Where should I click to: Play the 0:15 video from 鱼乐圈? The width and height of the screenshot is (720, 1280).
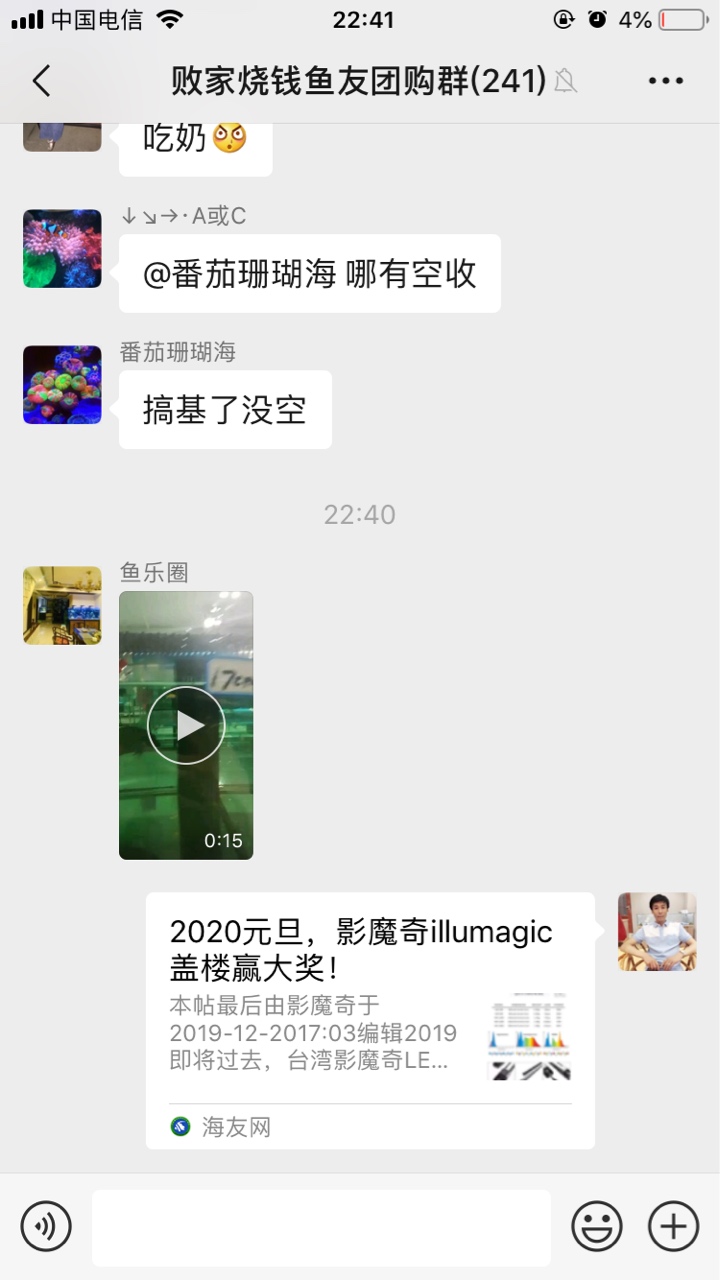click(x=186, y=725)
